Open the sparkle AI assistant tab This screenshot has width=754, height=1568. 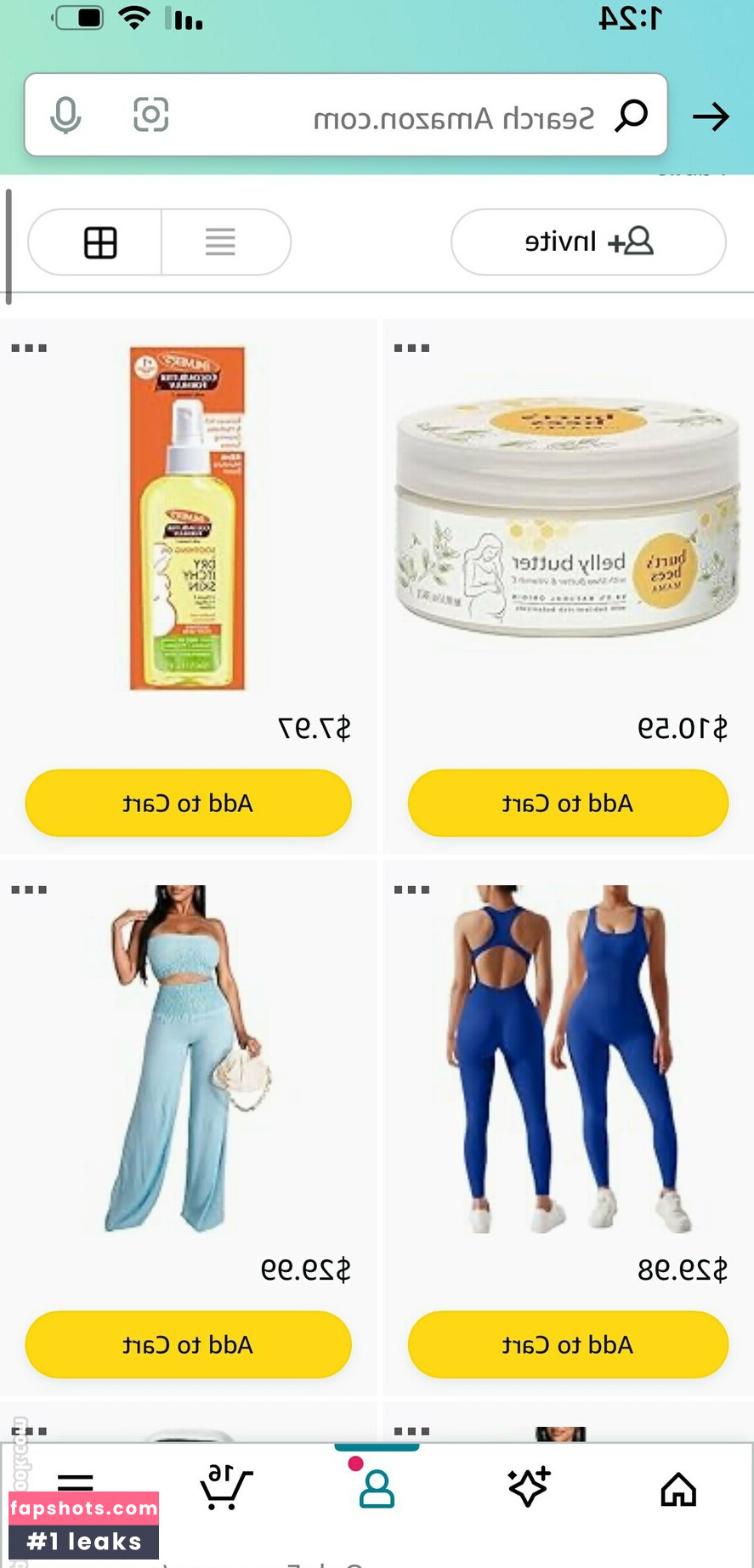[x=528, y=1488]
